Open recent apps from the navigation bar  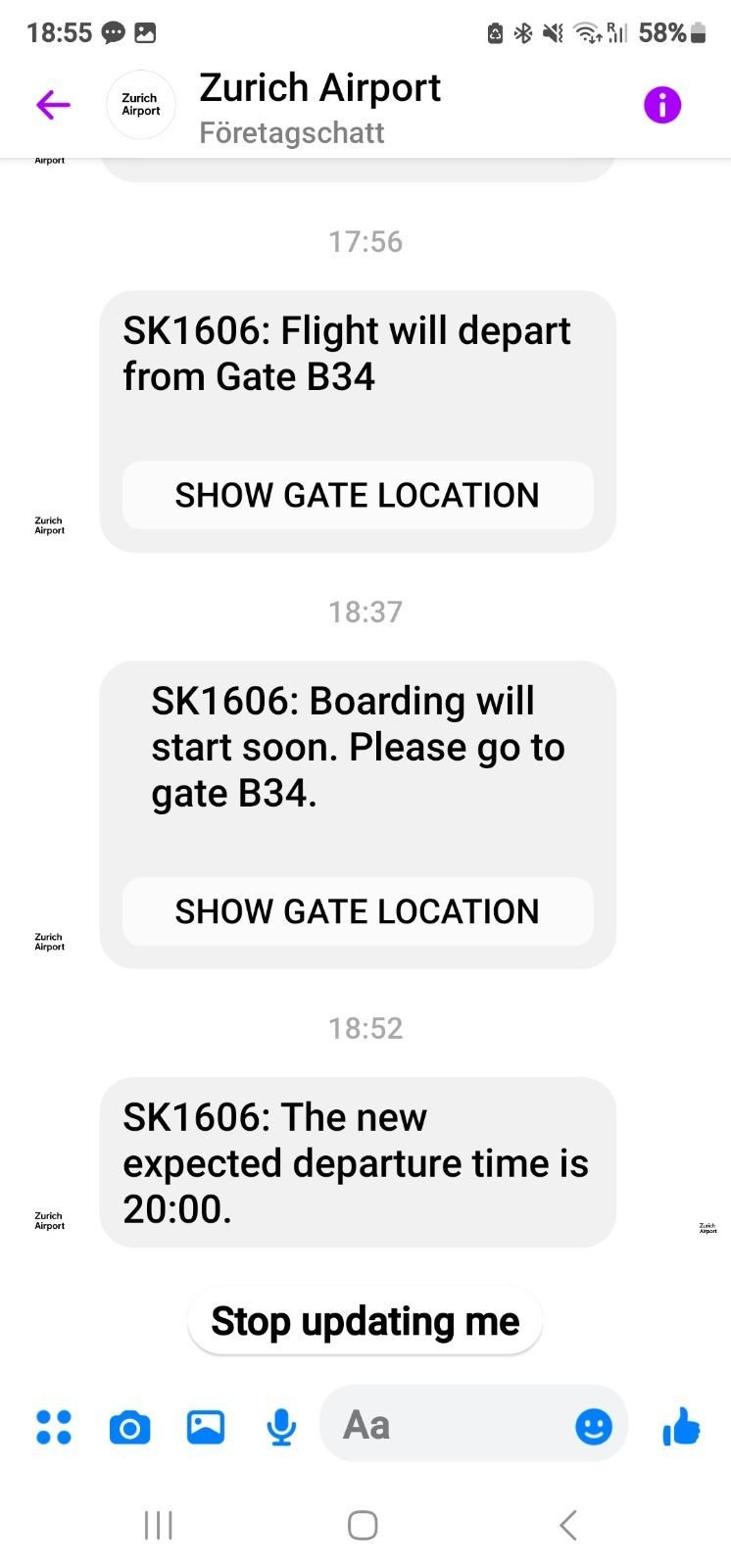(159, 1525)
